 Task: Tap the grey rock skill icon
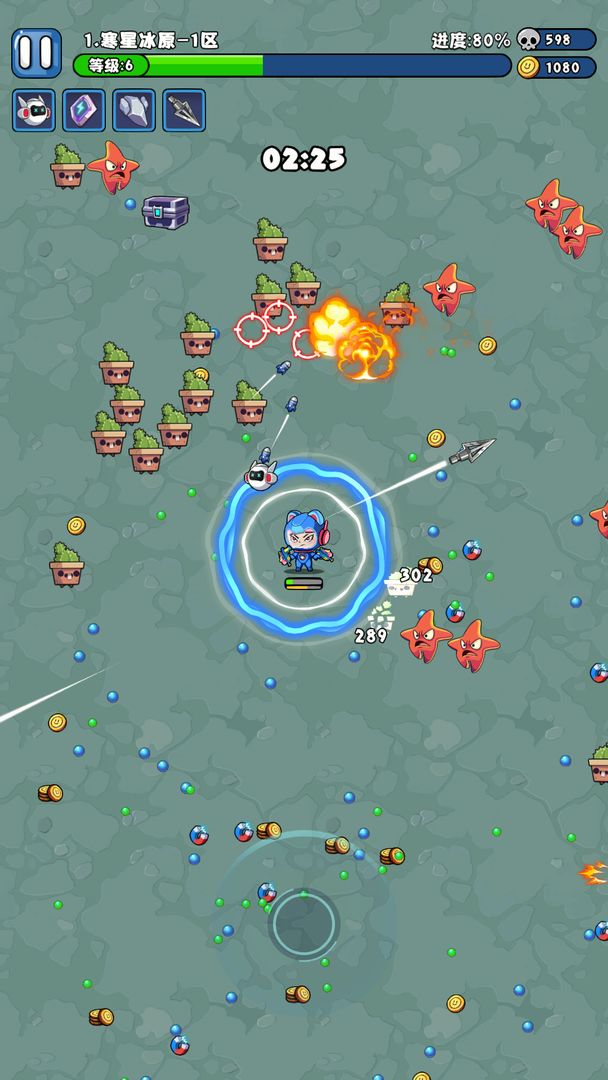tap(134, 110)
